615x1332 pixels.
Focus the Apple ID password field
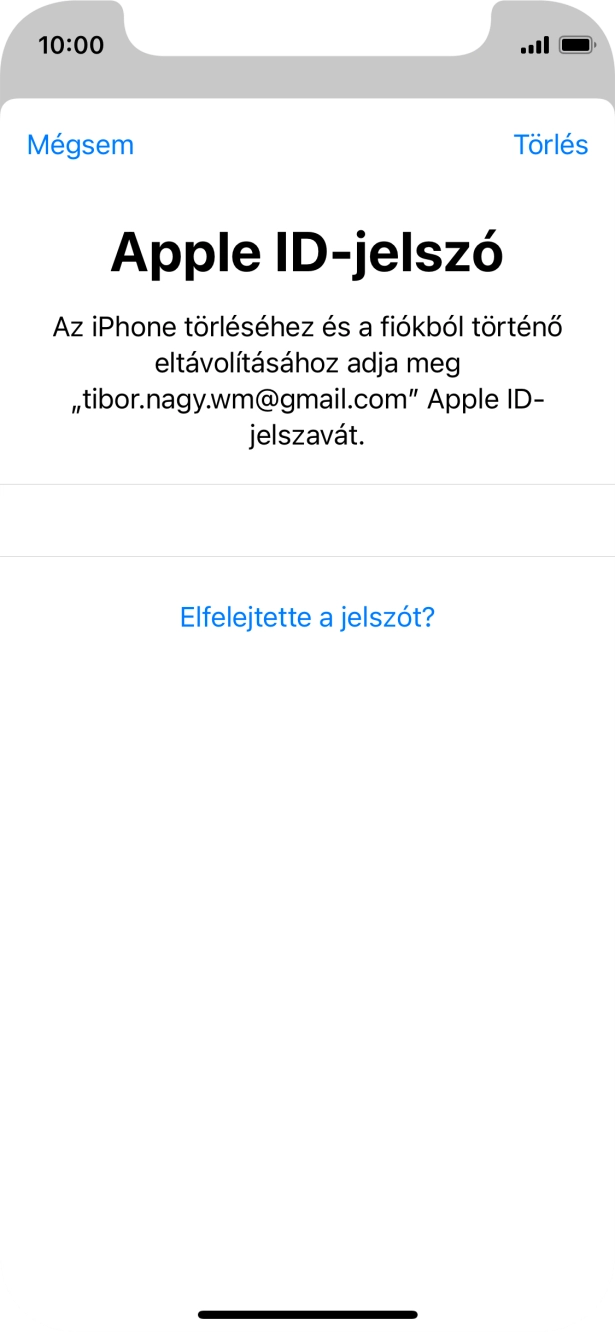[x=307, y=521]
